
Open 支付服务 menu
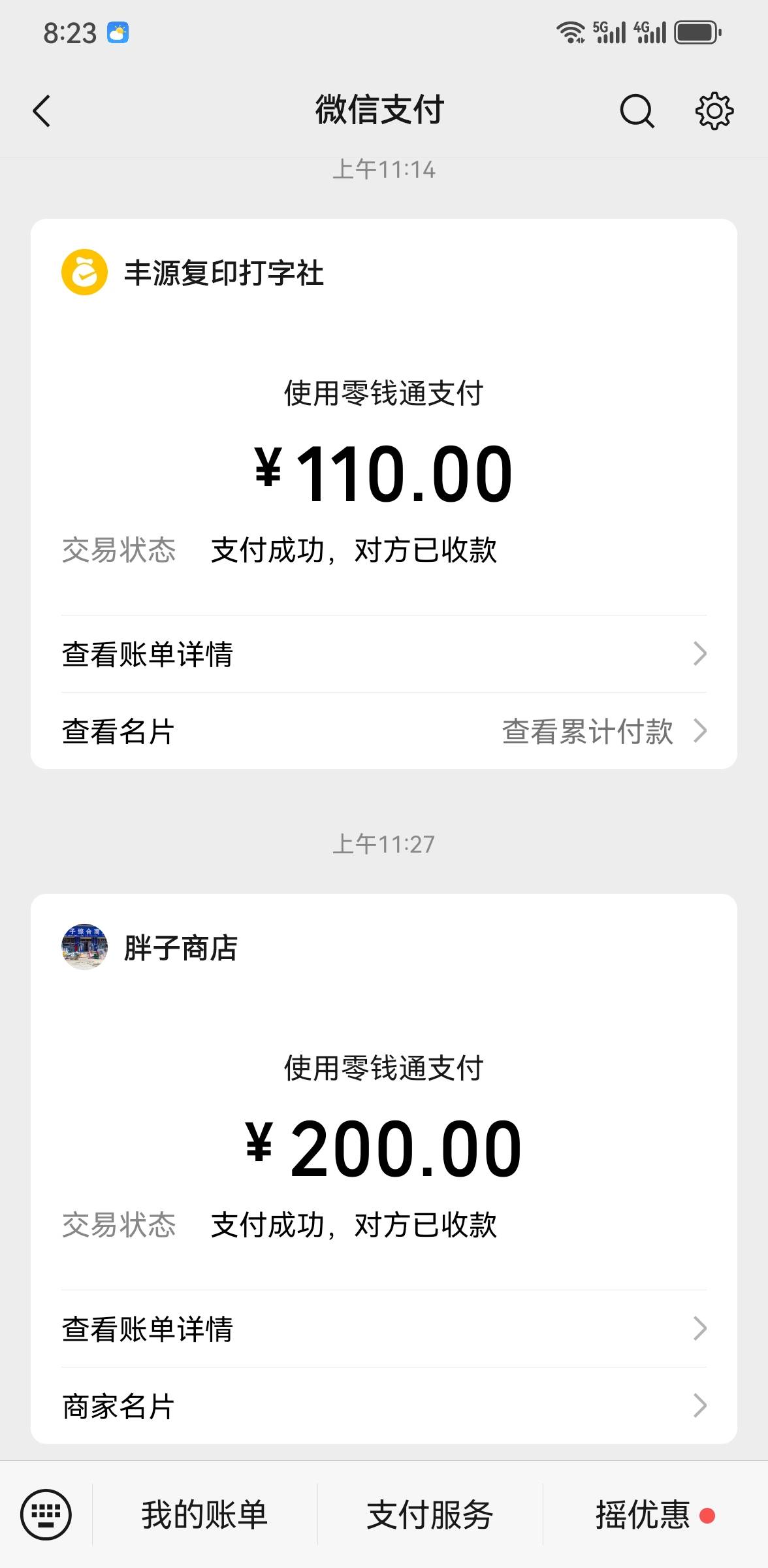pyautogui.click(x=430, y=1514)
